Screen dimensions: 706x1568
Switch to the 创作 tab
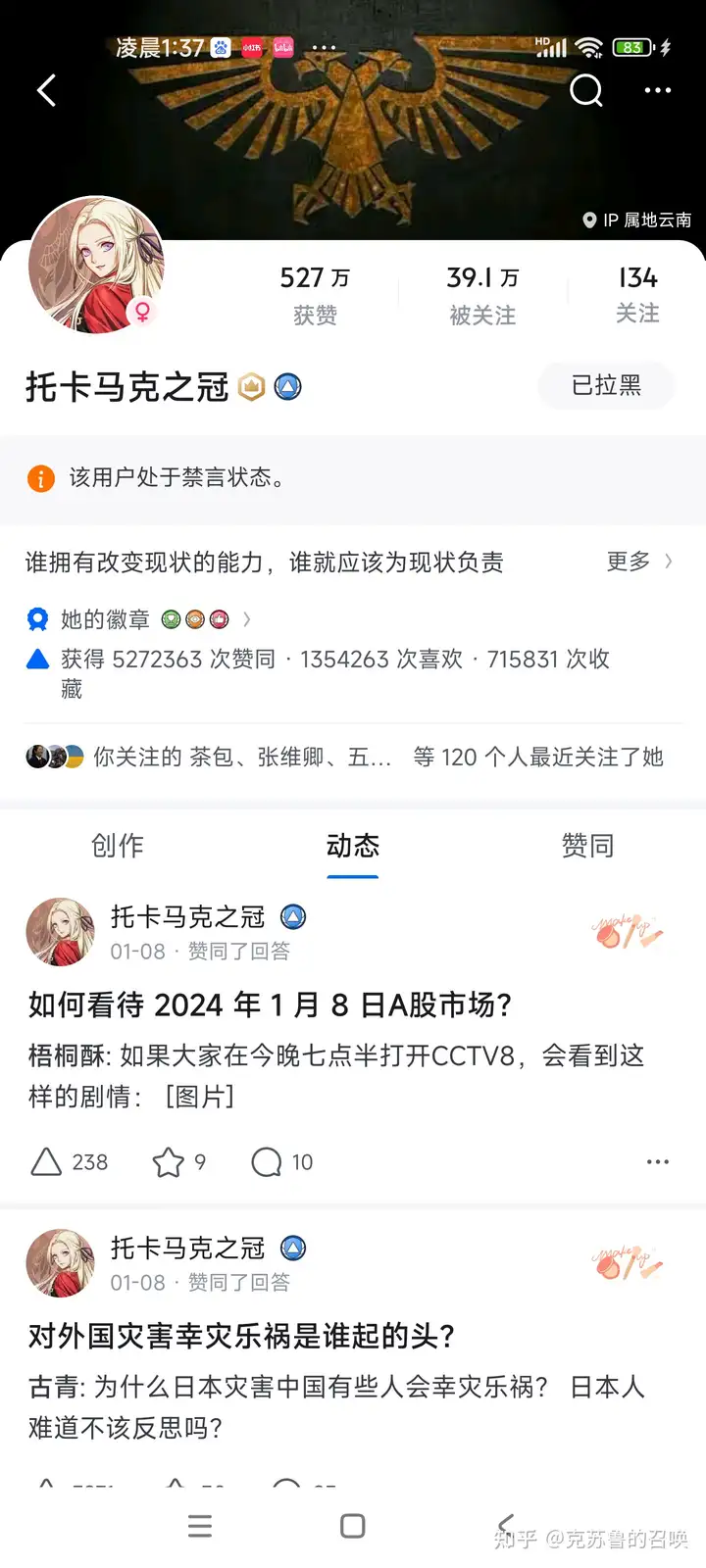point(118,846)
